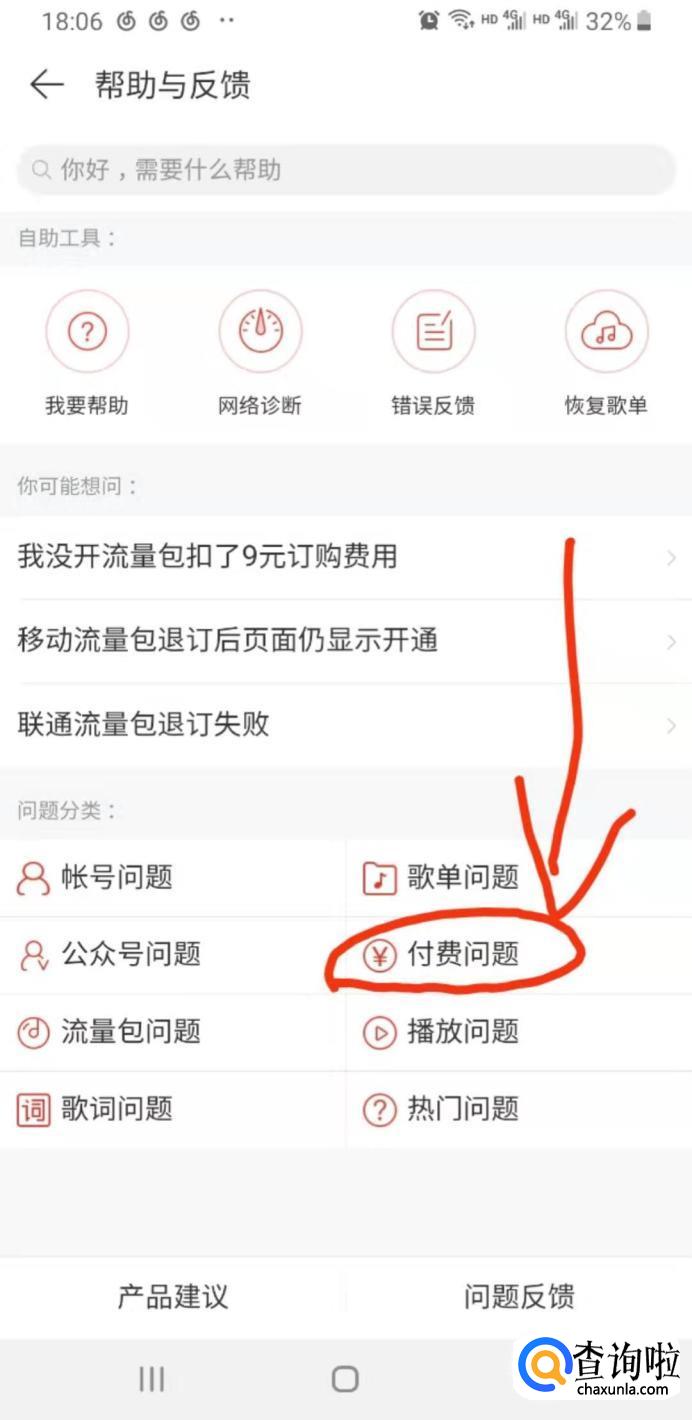Tap 产品建议 button
The height and width of the screenshot is (1420, 692).
[173, 1297]
